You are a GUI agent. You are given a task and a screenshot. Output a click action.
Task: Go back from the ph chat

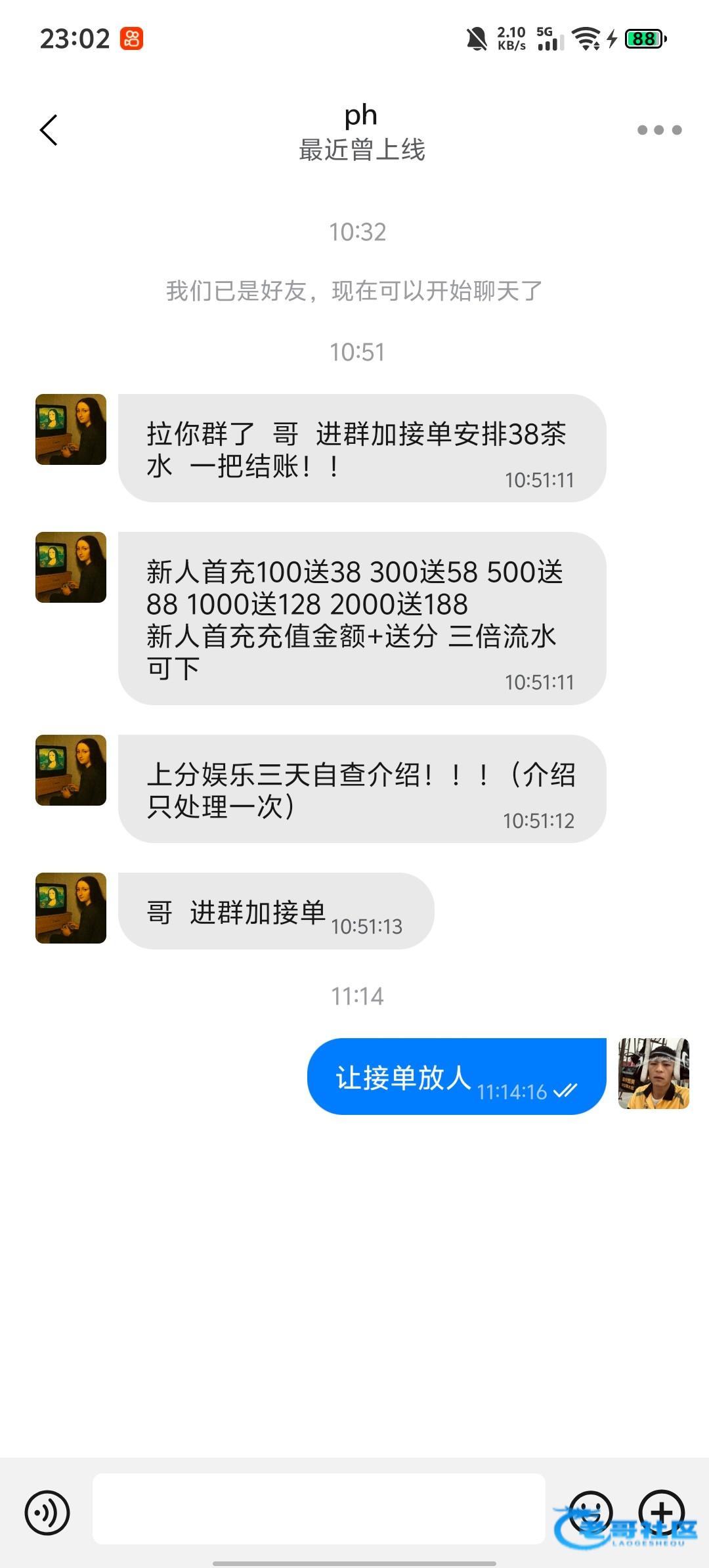[49, 130]
